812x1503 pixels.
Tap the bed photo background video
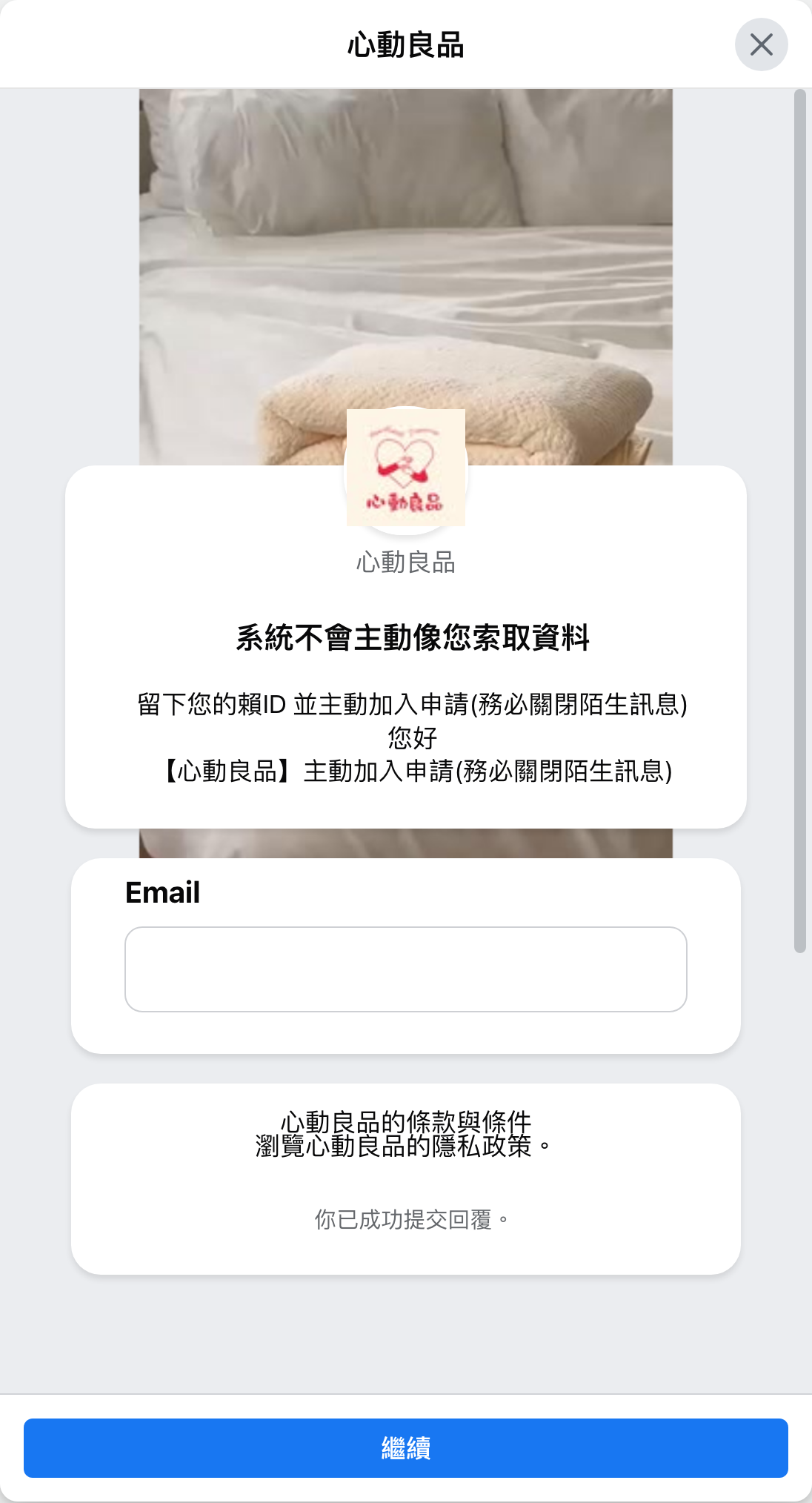point(405,222)
